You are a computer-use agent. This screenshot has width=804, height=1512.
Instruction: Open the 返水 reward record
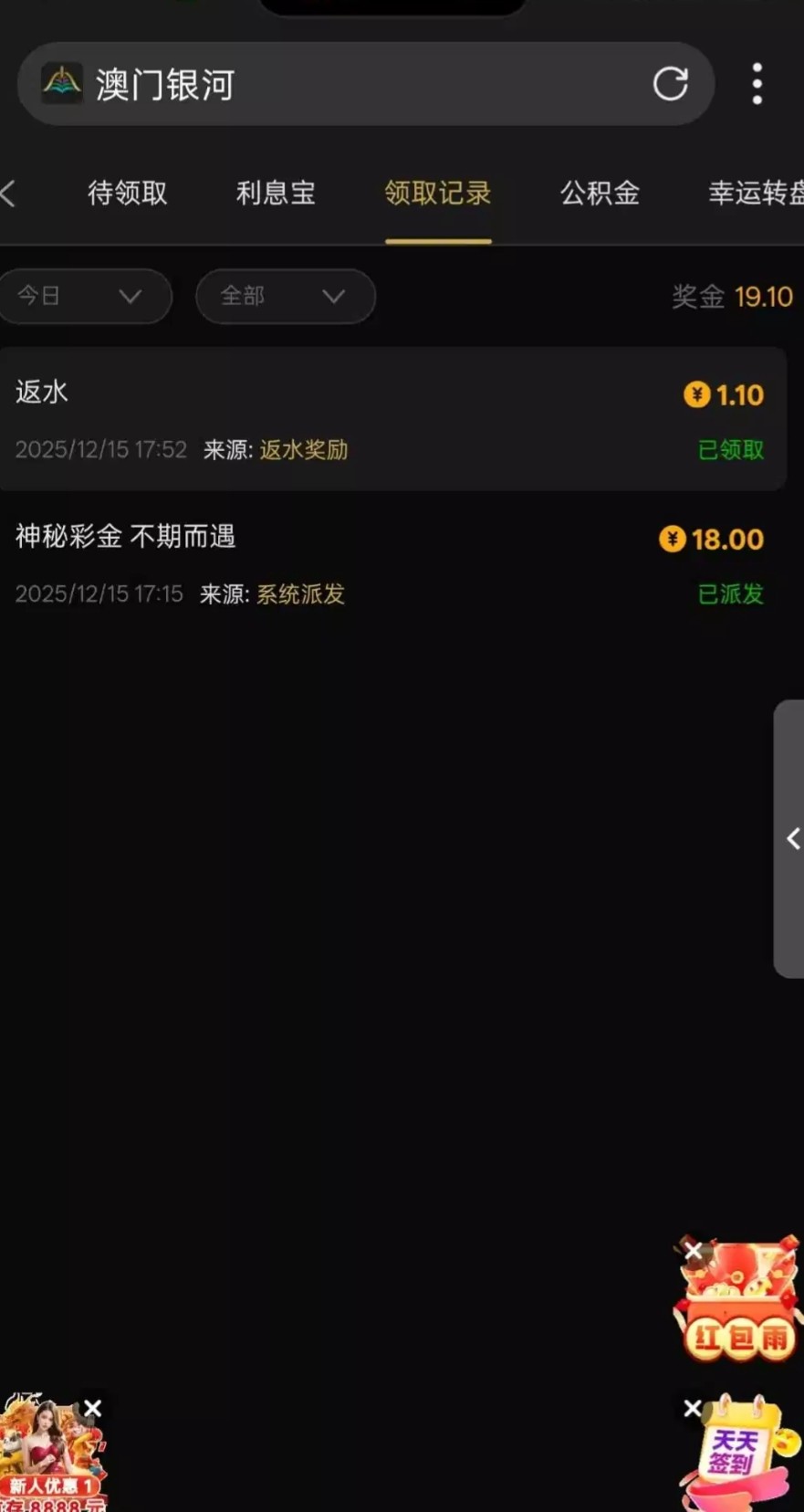click(x=392, y=419)
